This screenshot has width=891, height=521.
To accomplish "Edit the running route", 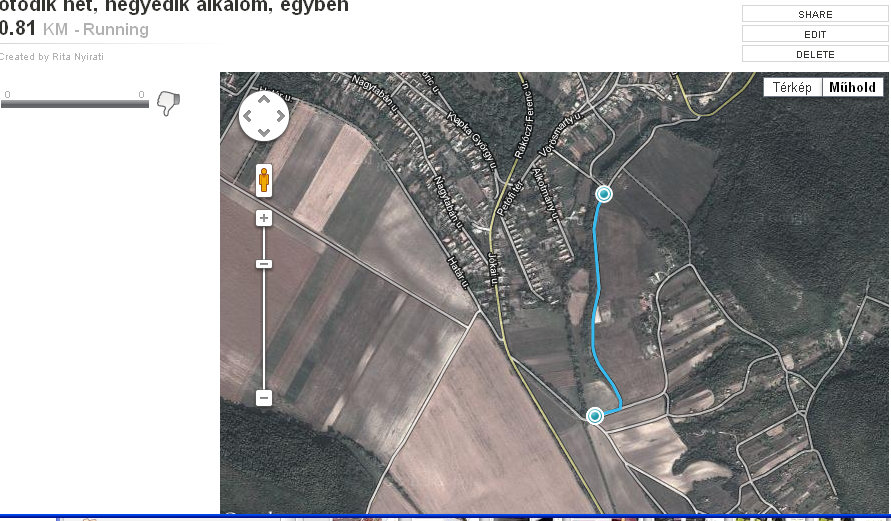I will tap(815, 35).
